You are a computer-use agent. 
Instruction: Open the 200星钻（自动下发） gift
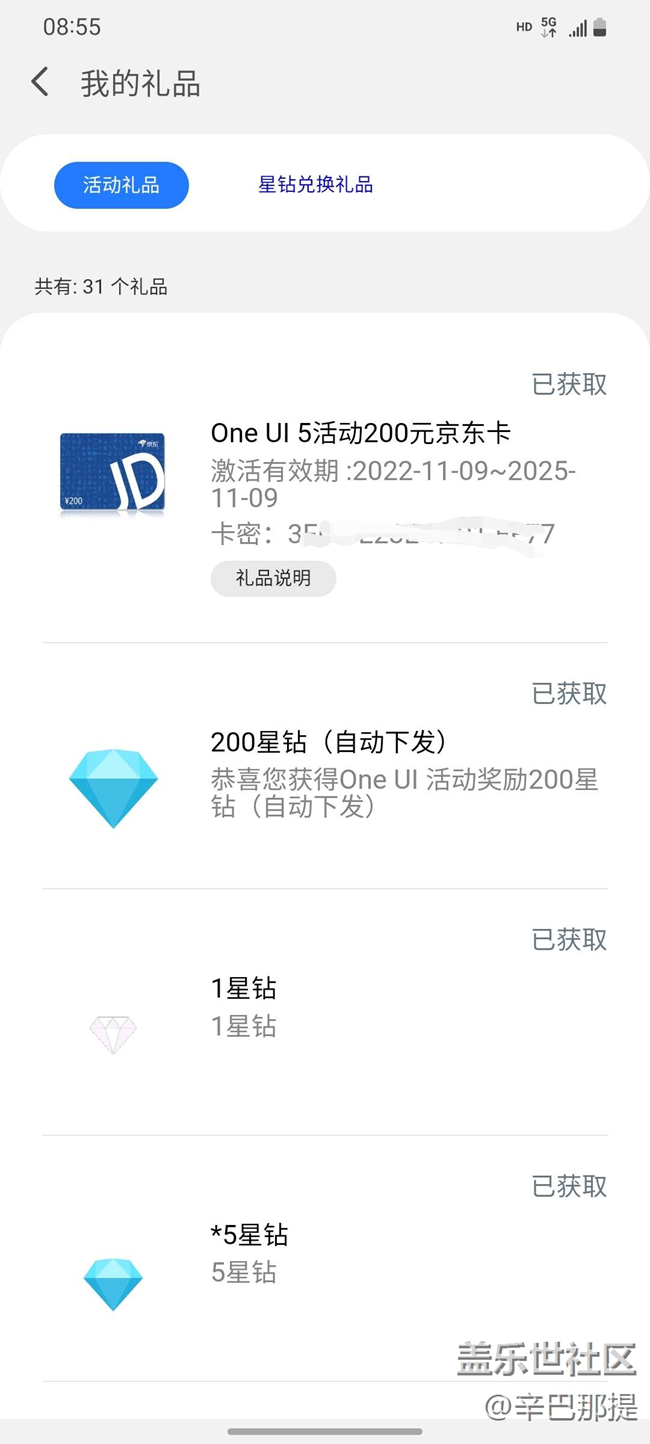pyautogui.click(x=328, y=742)
